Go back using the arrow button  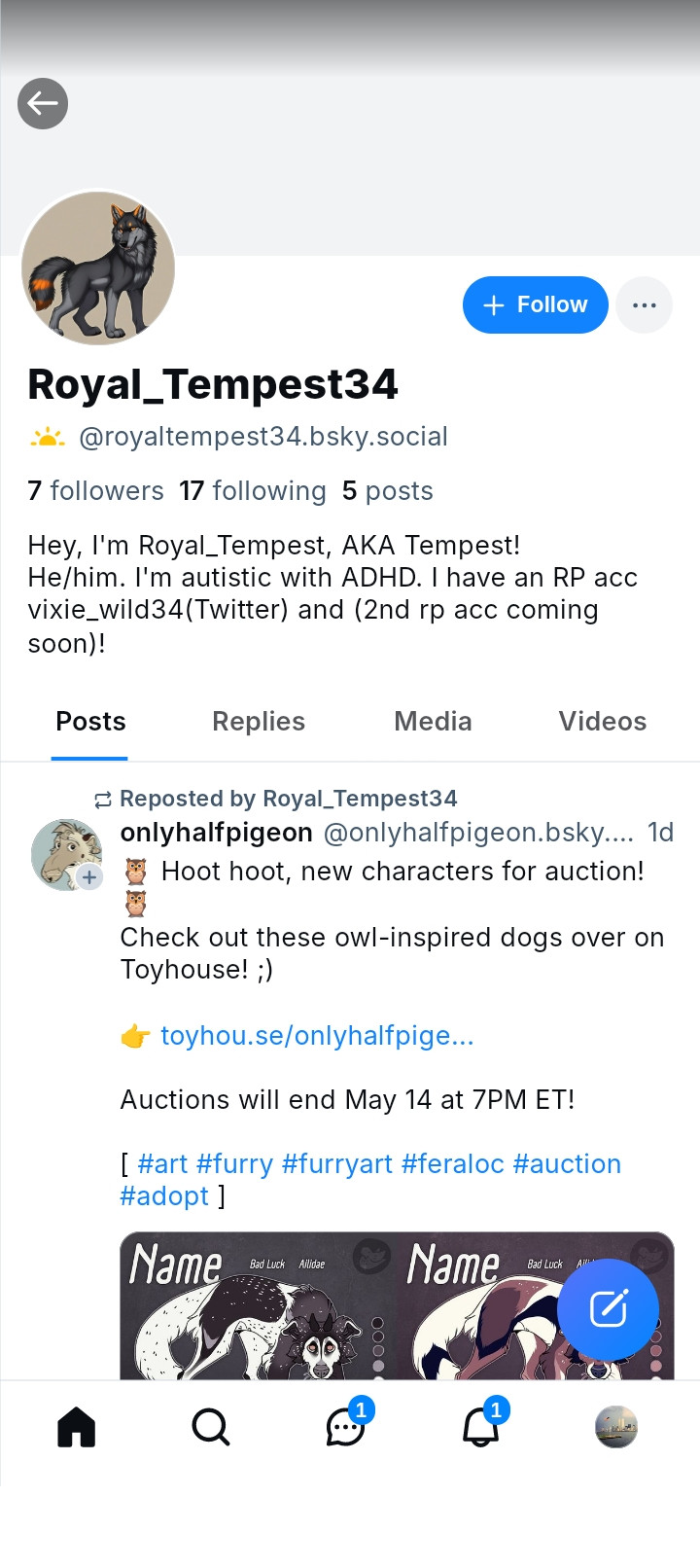pyautogui.click(x=43, y=103)
